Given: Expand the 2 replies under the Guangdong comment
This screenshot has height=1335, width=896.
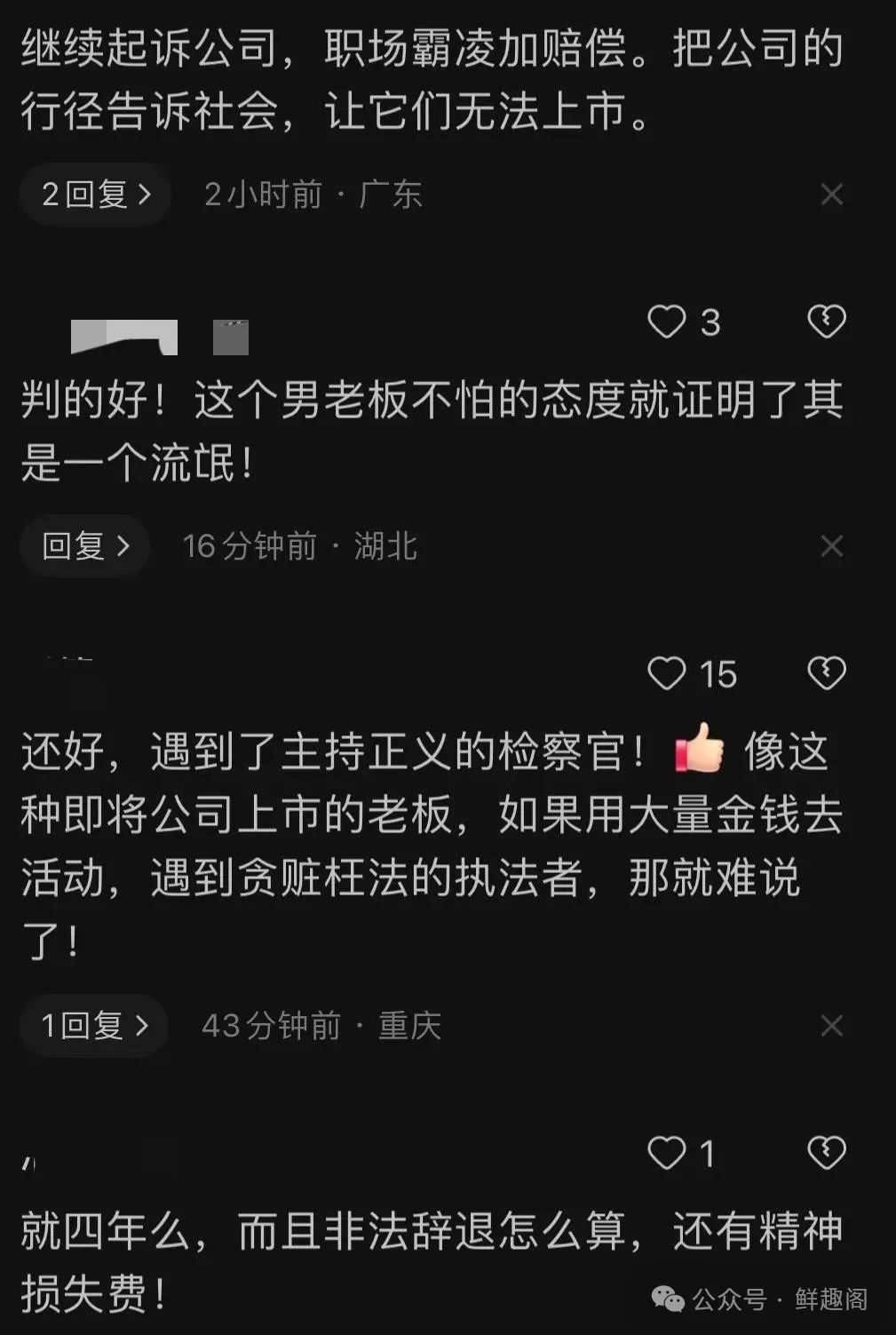Looking at the screenshot, I should [x=95, y=194].
